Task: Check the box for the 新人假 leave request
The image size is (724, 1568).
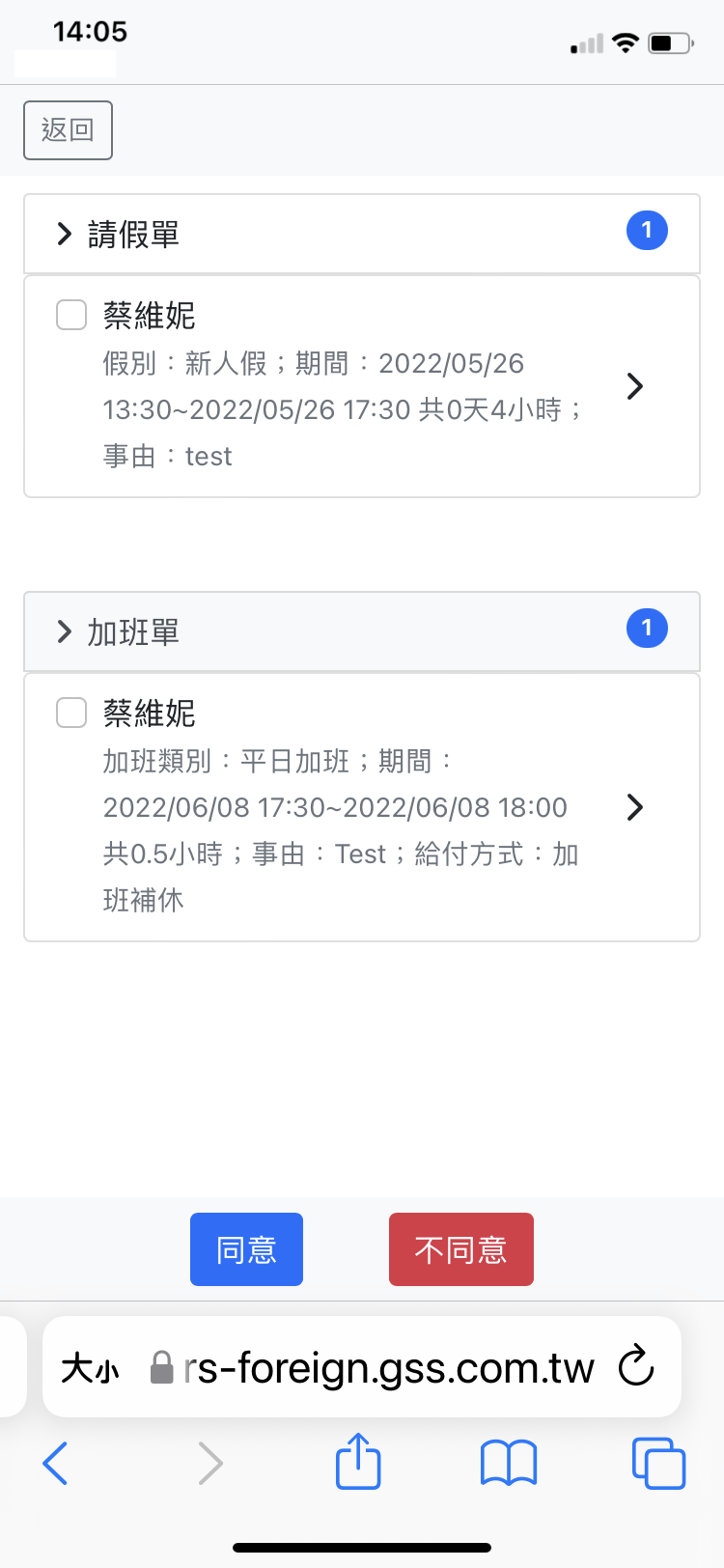Action: click(71, 315)
